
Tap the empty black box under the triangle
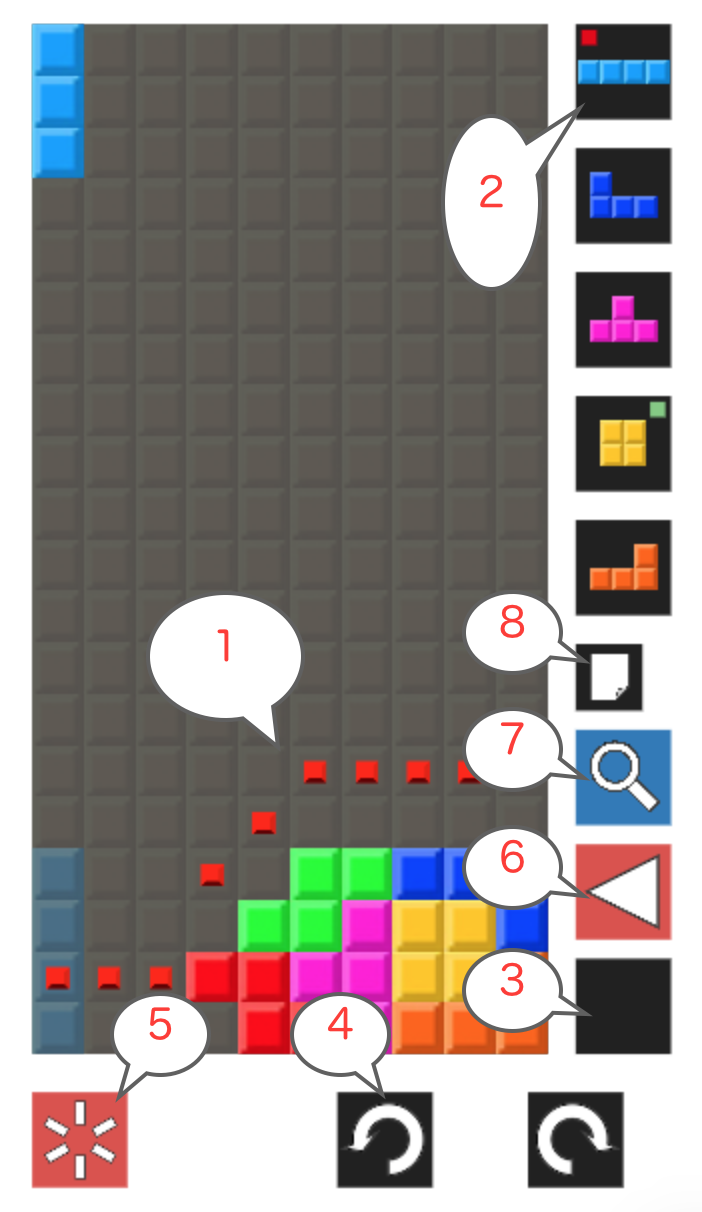623,1006
